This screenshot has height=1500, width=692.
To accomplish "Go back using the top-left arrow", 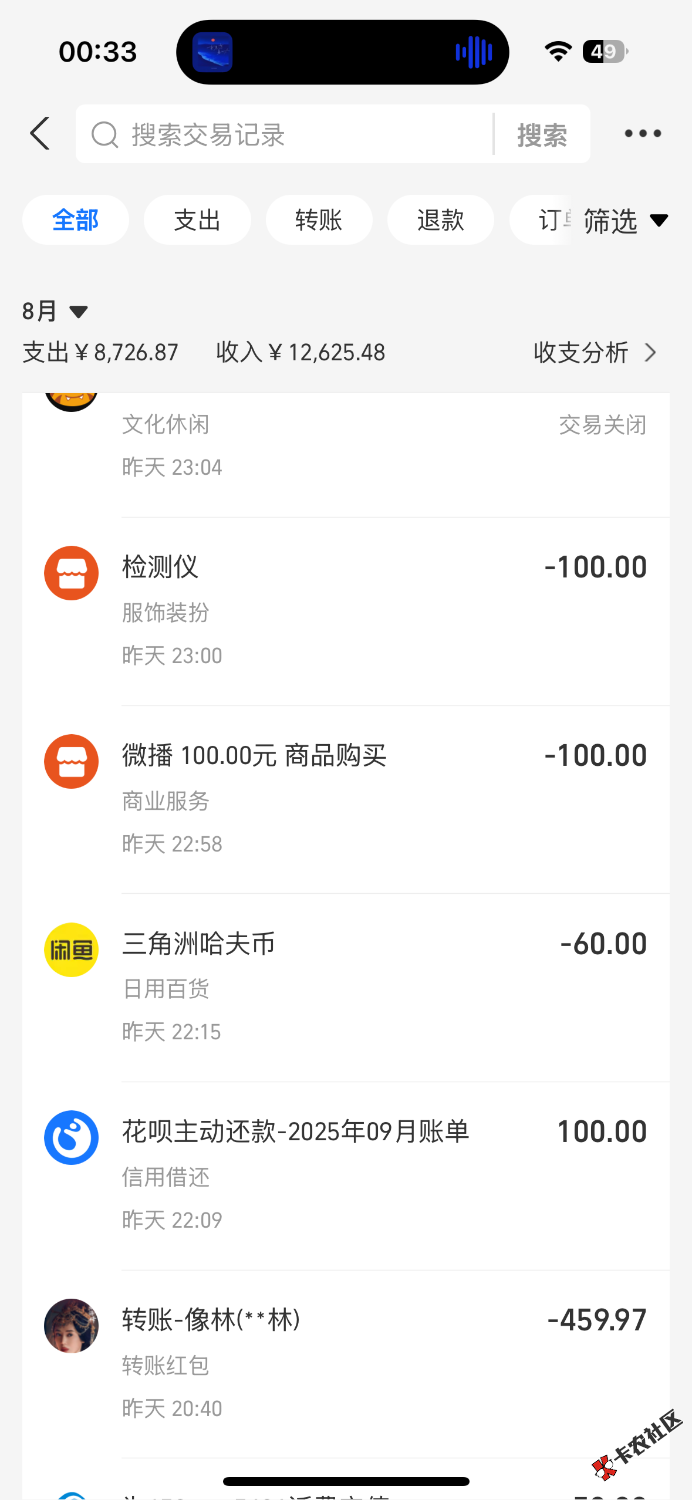I will 40,134.
